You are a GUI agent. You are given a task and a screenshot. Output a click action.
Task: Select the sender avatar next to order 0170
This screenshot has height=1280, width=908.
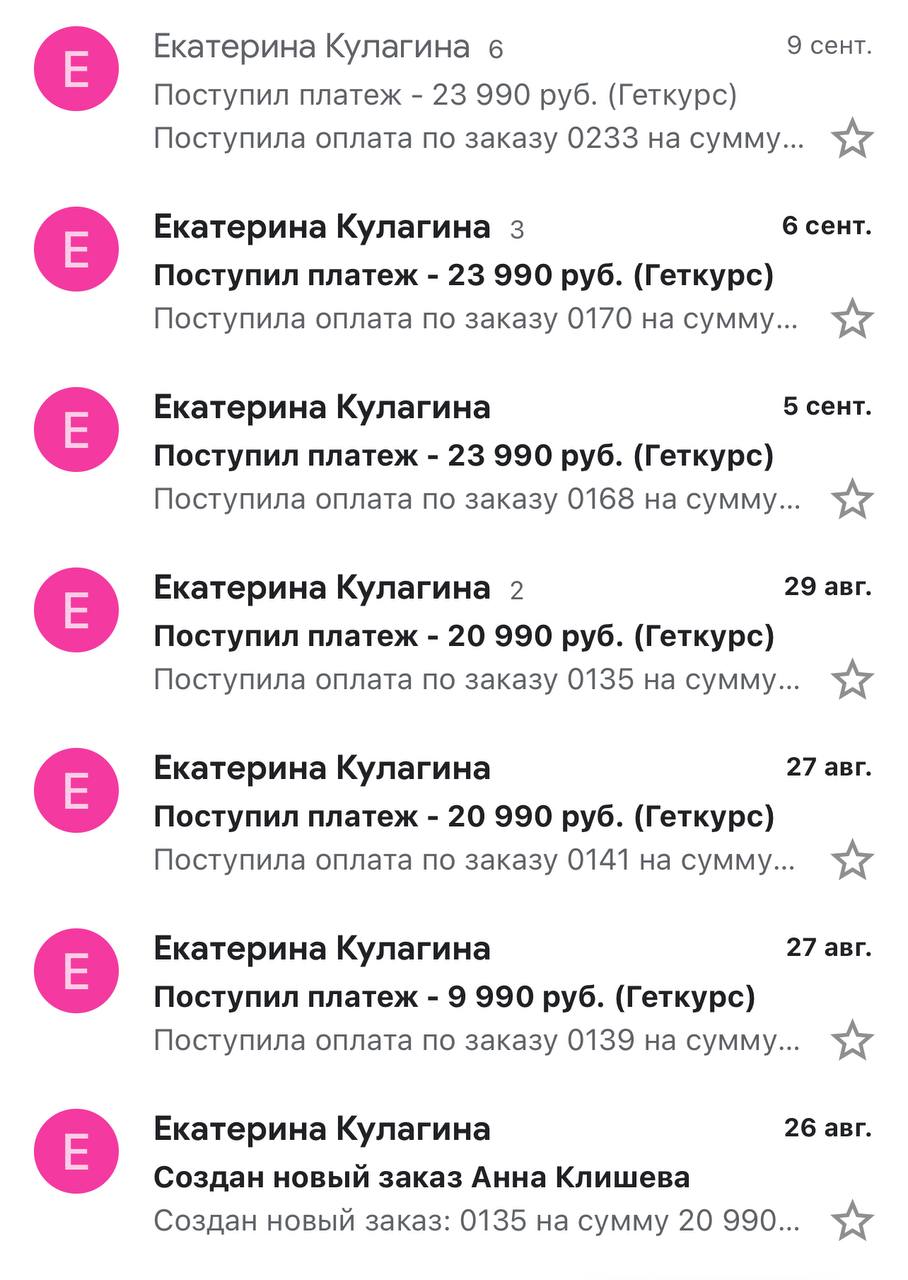75,248
